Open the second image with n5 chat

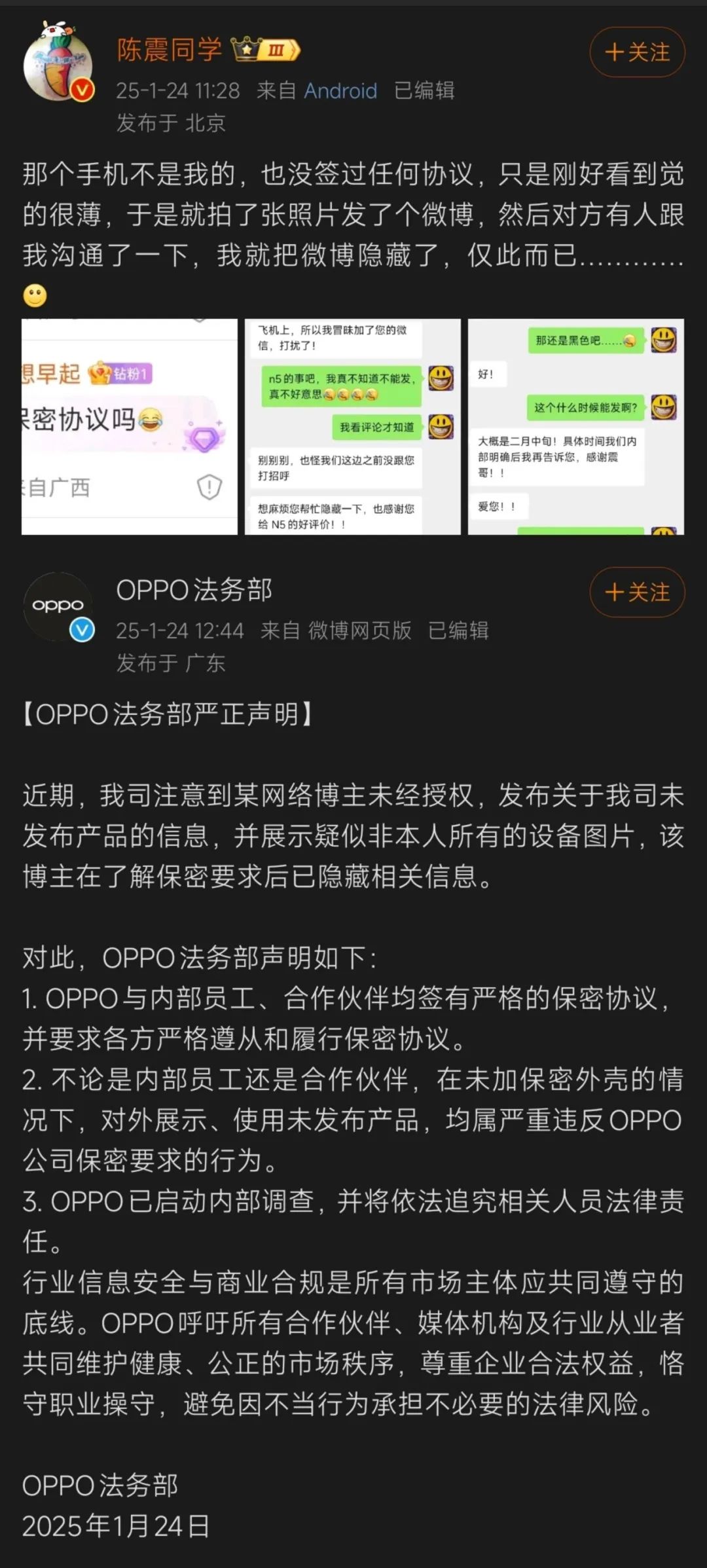(x=353, y=427)
